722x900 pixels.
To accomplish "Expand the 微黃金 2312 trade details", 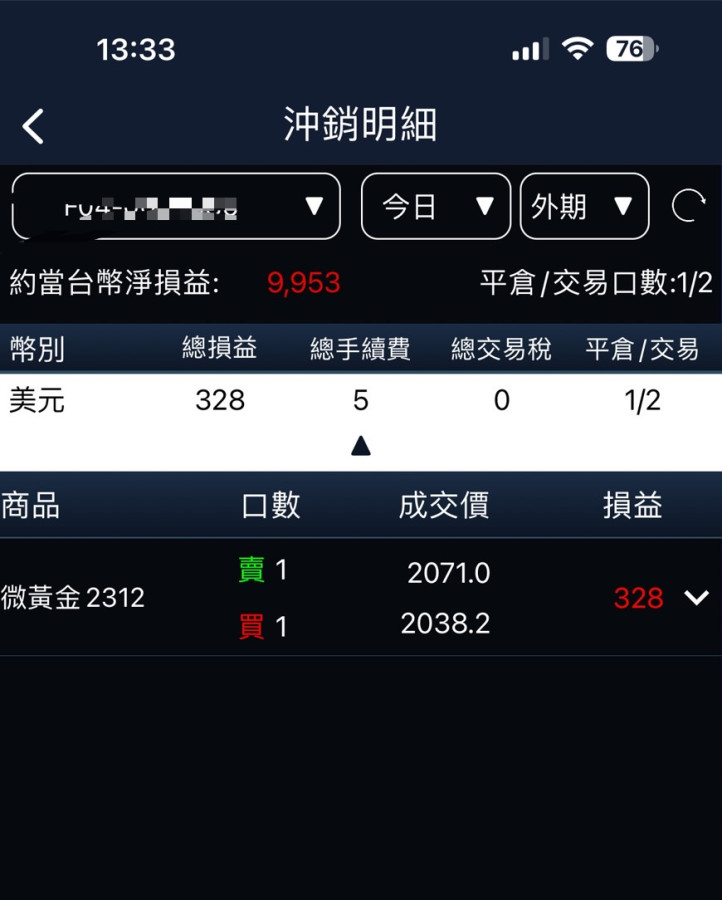I will click(696, 598).
